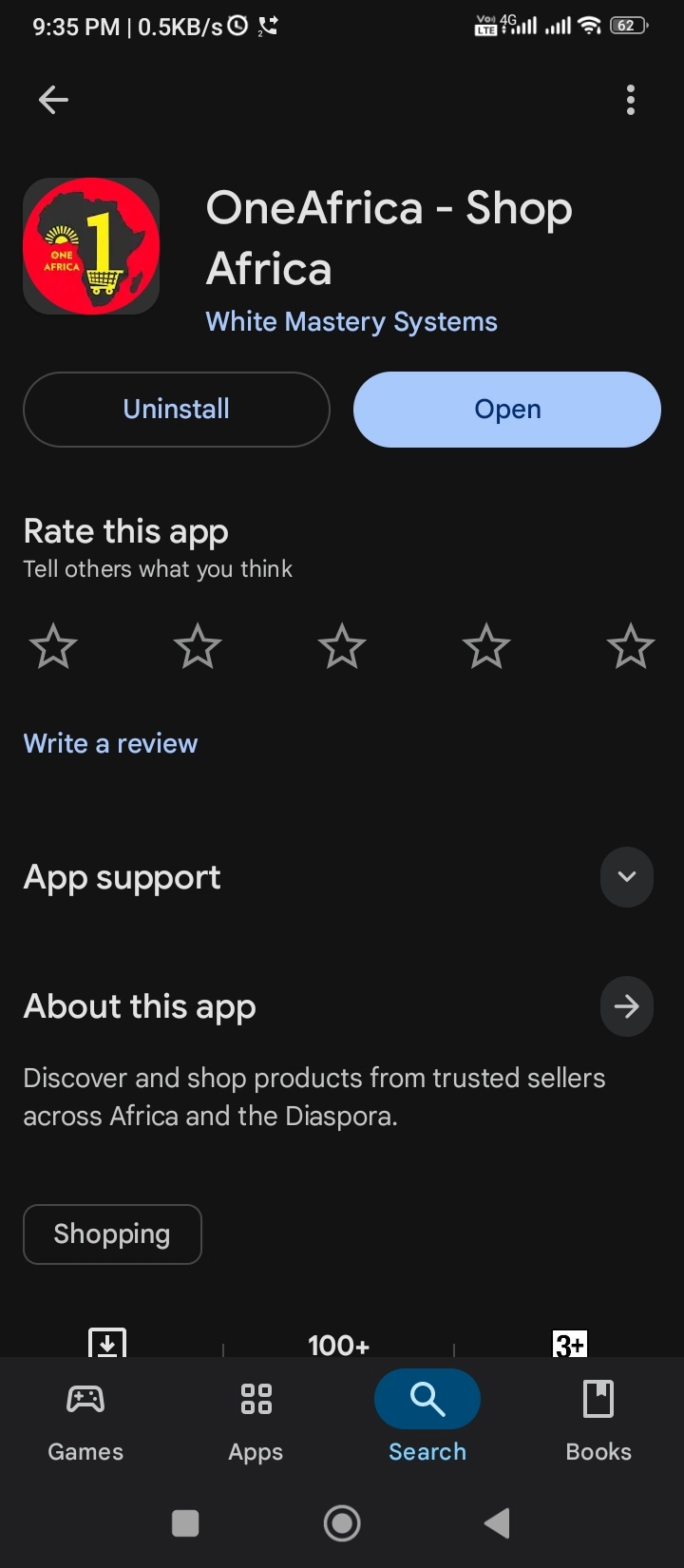Rate the app one star
The height and width of the screenshot is (1568, 684).
(x=53, y=647)
